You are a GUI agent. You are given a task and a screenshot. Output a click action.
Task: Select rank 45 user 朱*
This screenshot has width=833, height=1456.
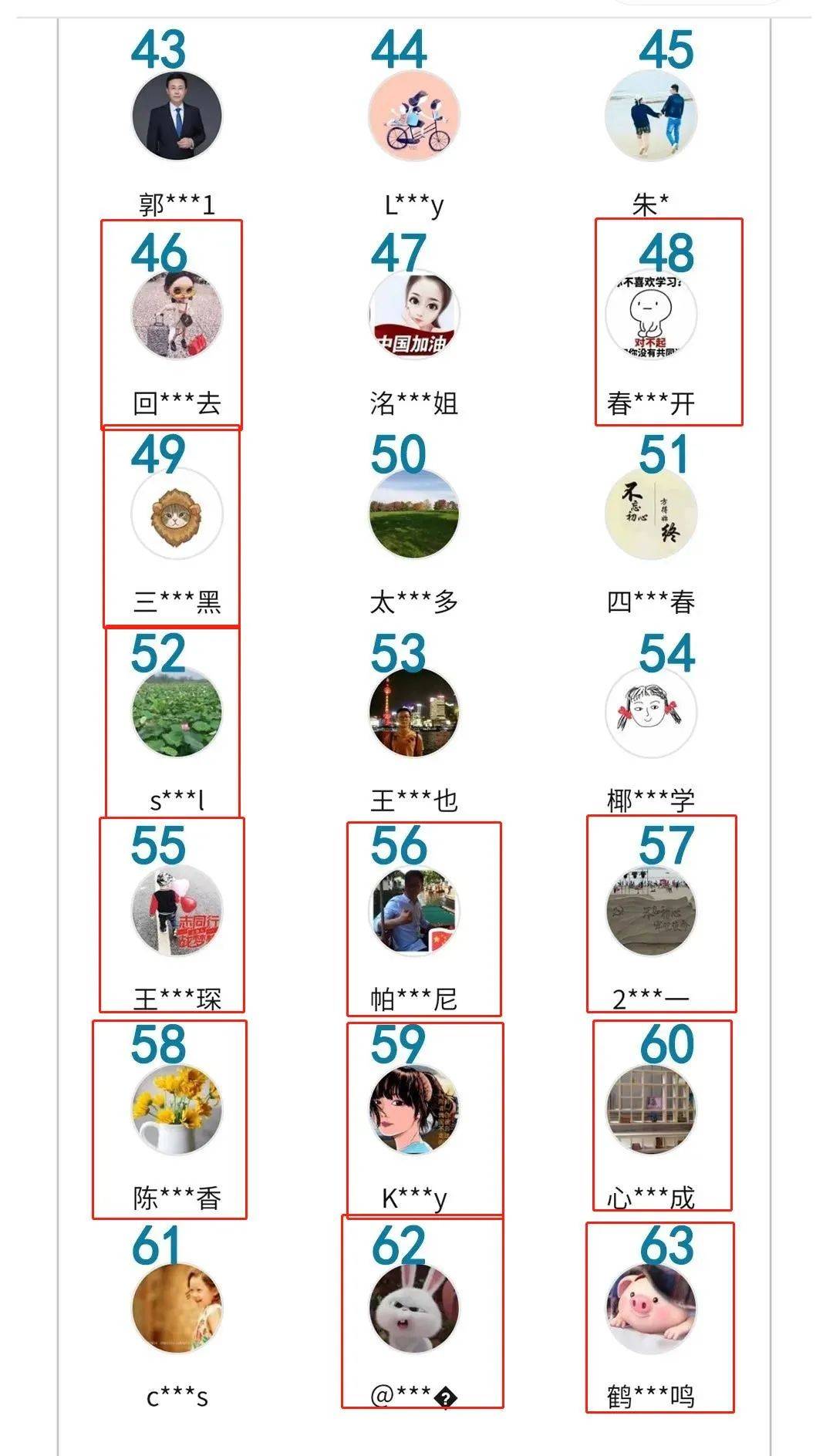point(651,116)
